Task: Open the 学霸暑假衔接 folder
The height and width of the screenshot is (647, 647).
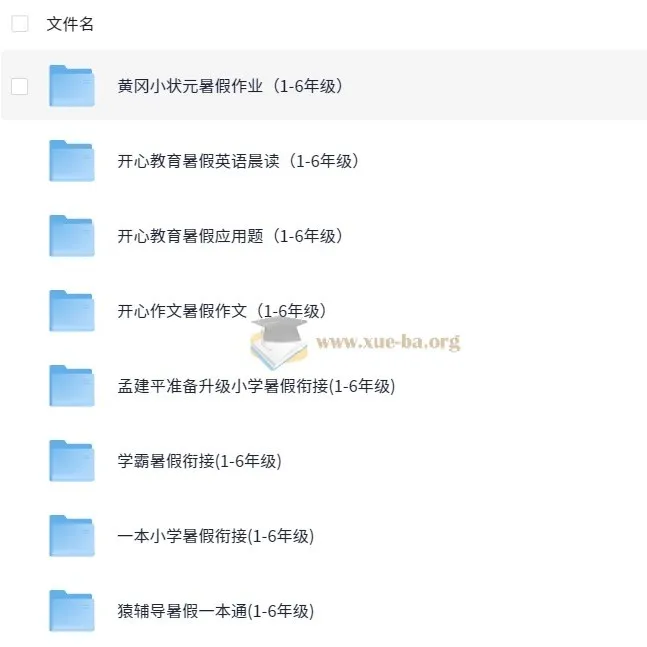Action: (x=199, y=461)
